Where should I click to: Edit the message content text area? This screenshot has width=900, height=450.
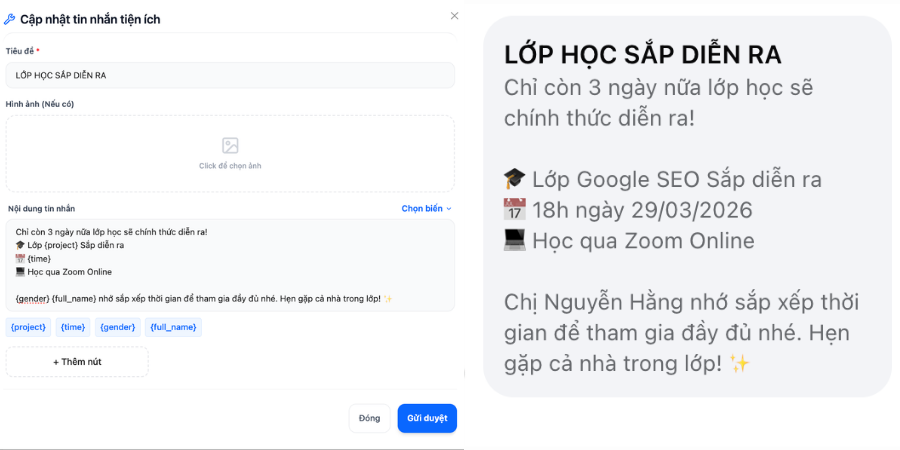[230, 265]
